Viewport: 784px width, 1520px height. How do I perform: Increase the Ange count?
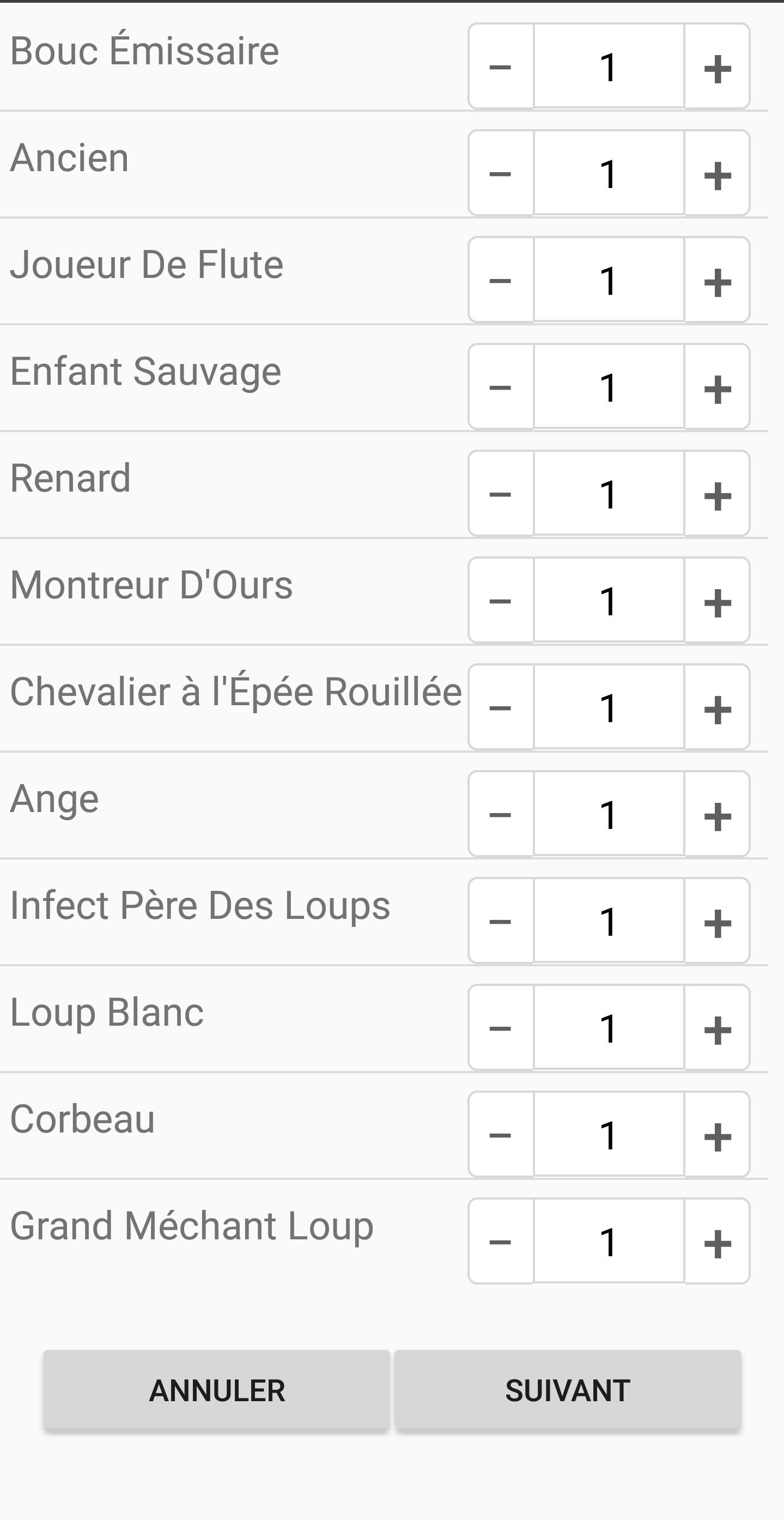pyautogui.click(x=717, y=815)
